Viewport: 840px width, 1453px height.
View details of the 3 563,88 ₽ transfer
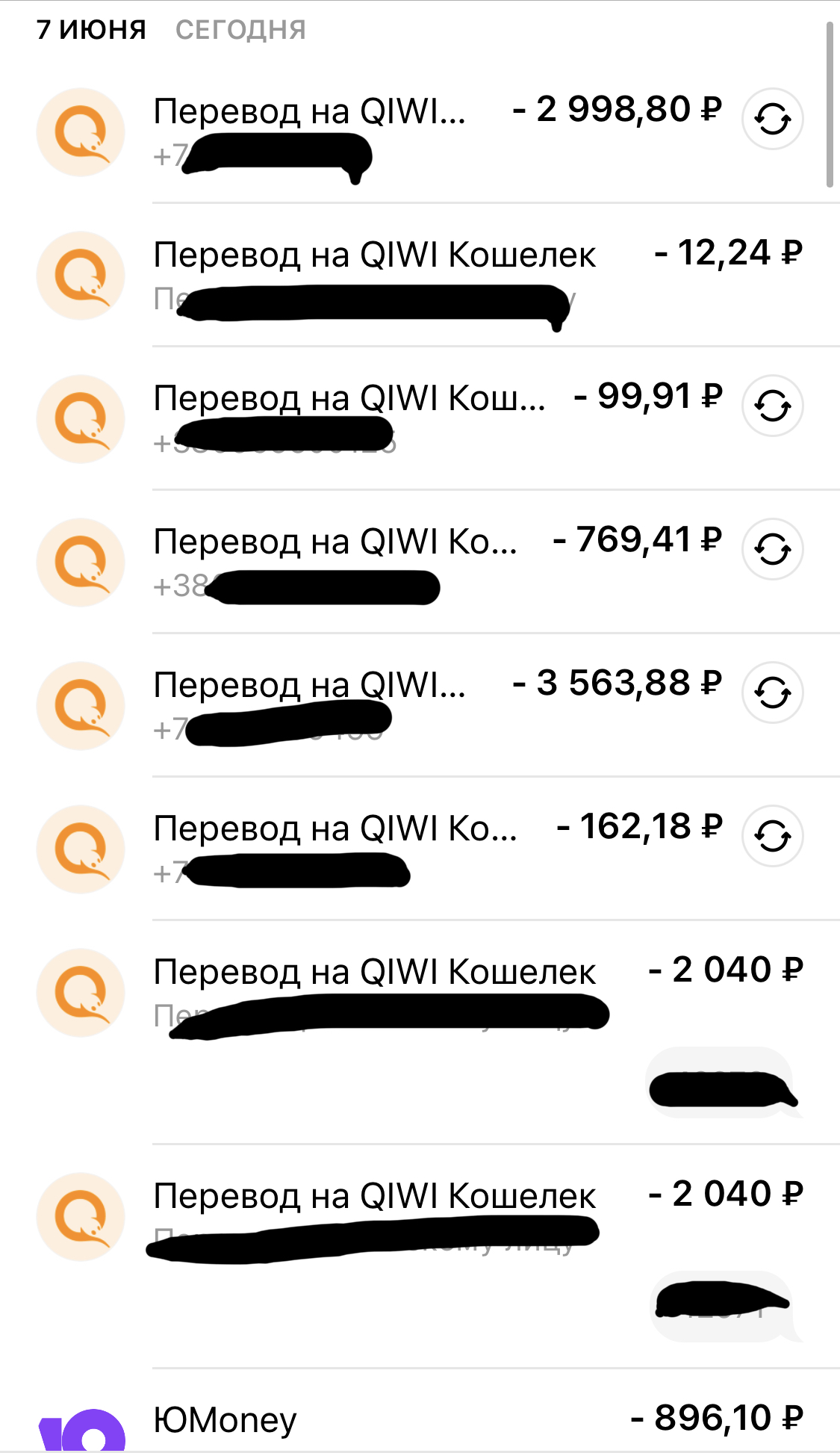pyautogui.click(x=373, y=705)
